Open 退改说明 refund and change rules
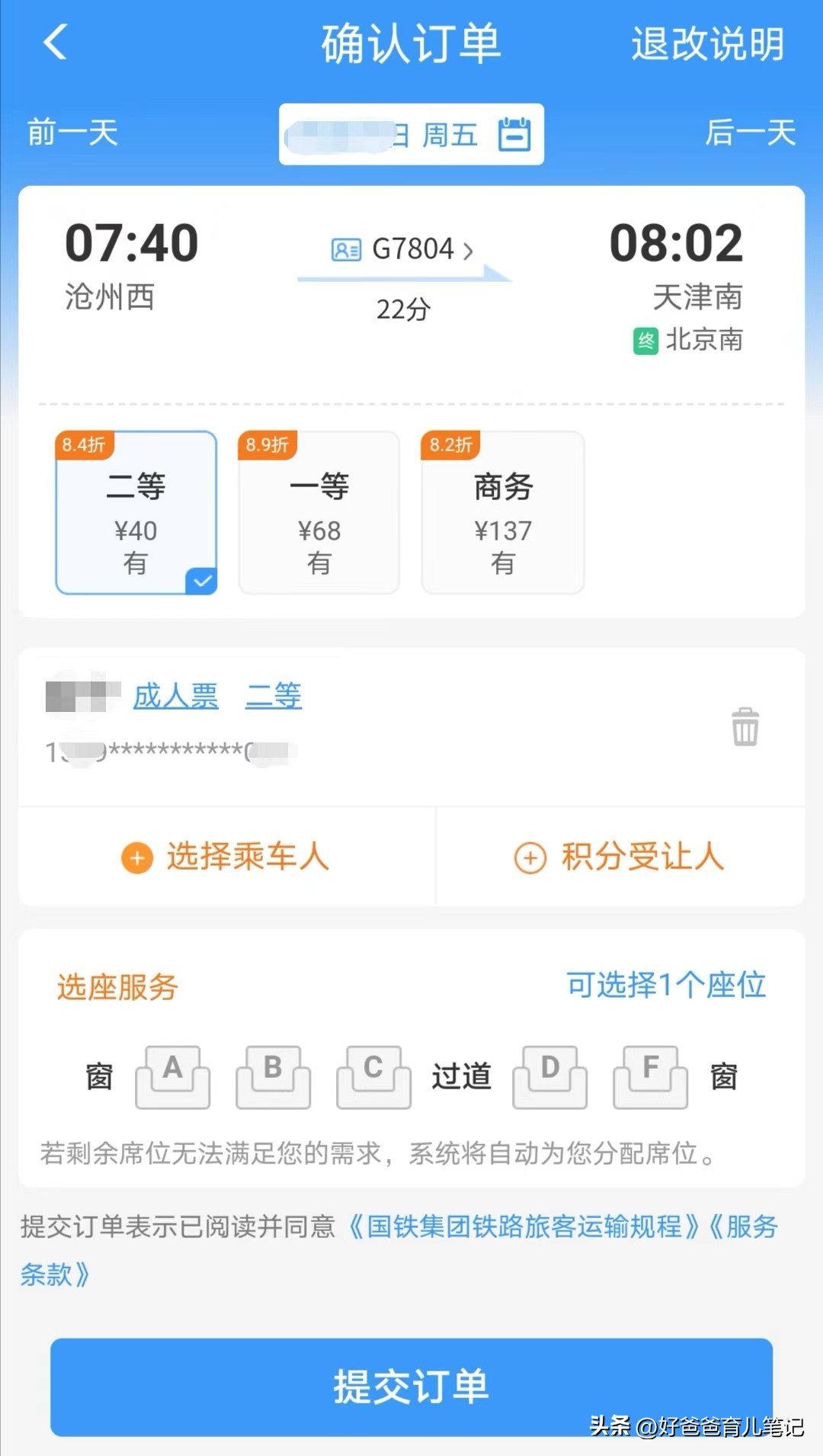This screenshot has height=1456, width=823. pyautogui.click(x=707, y=43)
